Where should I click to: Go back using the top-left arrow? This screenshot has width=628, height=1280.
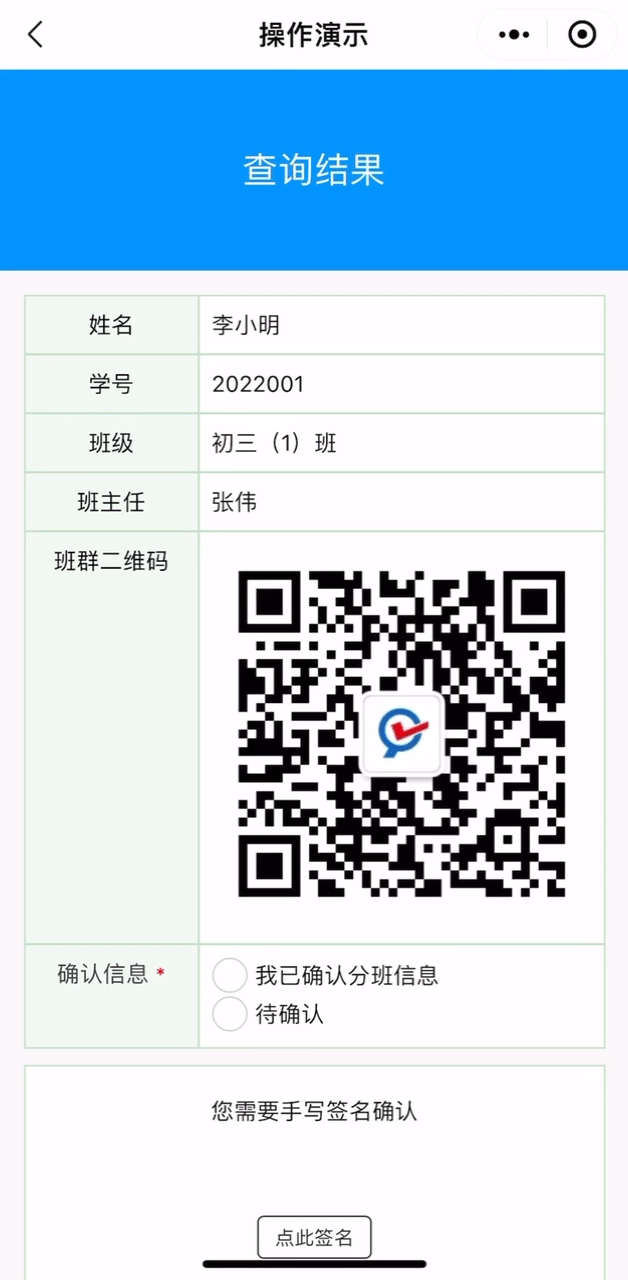[x=35, y=35]
